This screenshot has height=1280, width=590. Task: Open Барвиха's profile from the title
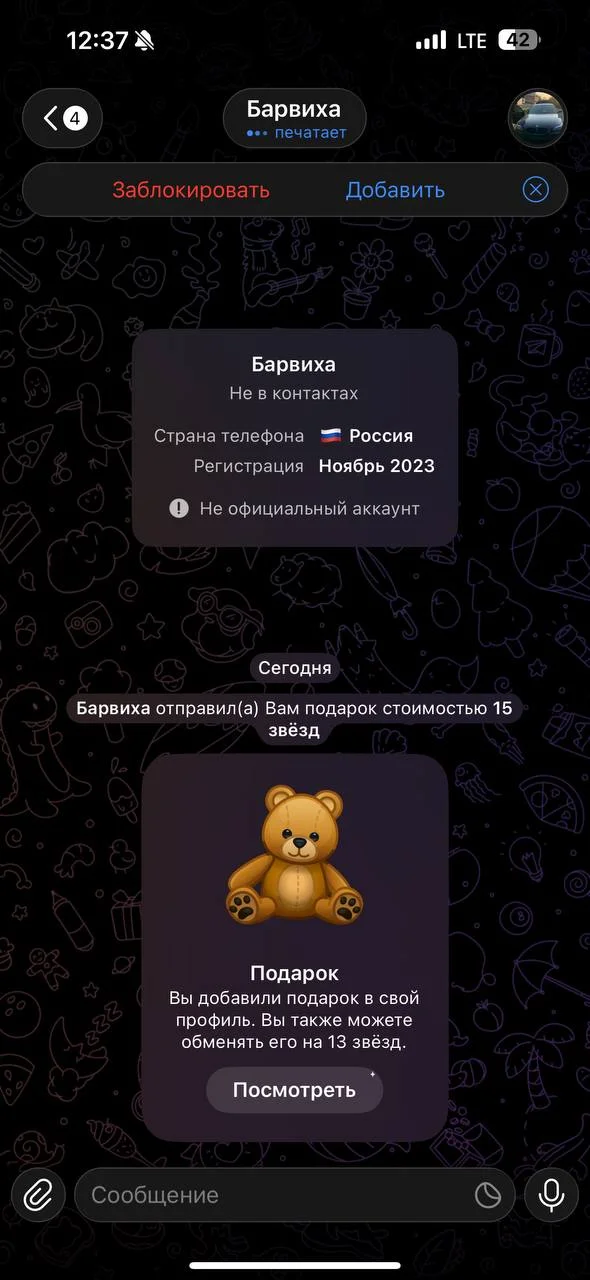(294, 119)
